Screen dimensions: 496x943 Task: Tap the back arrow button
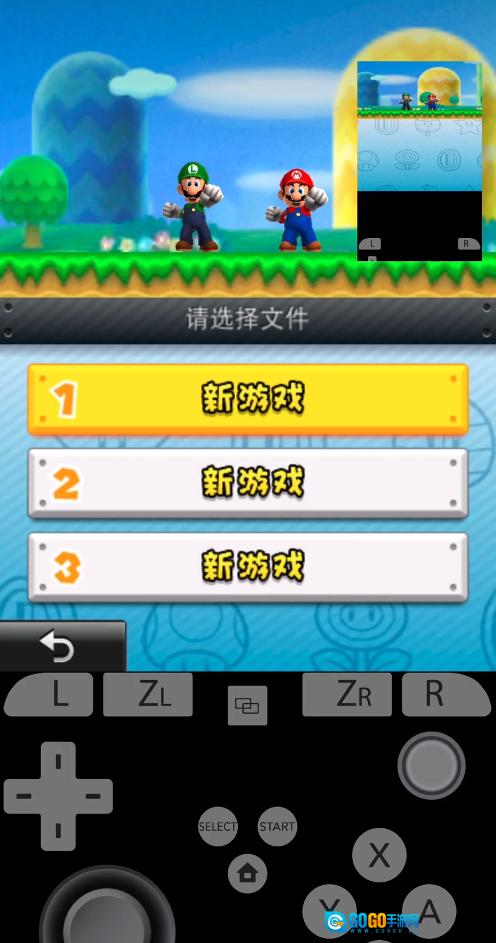point(63,647)
